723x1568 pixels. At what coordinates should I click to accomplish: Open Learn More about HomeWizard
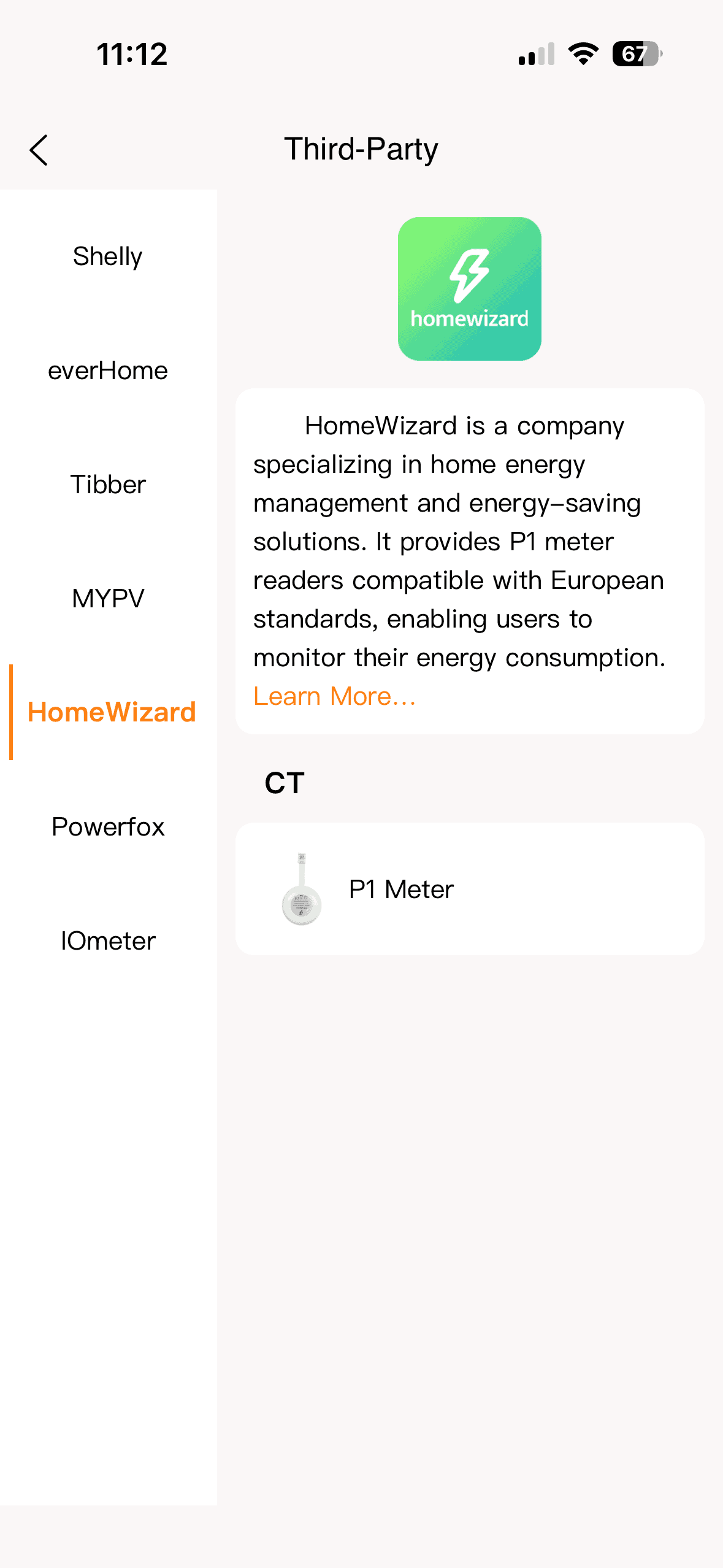335,696
